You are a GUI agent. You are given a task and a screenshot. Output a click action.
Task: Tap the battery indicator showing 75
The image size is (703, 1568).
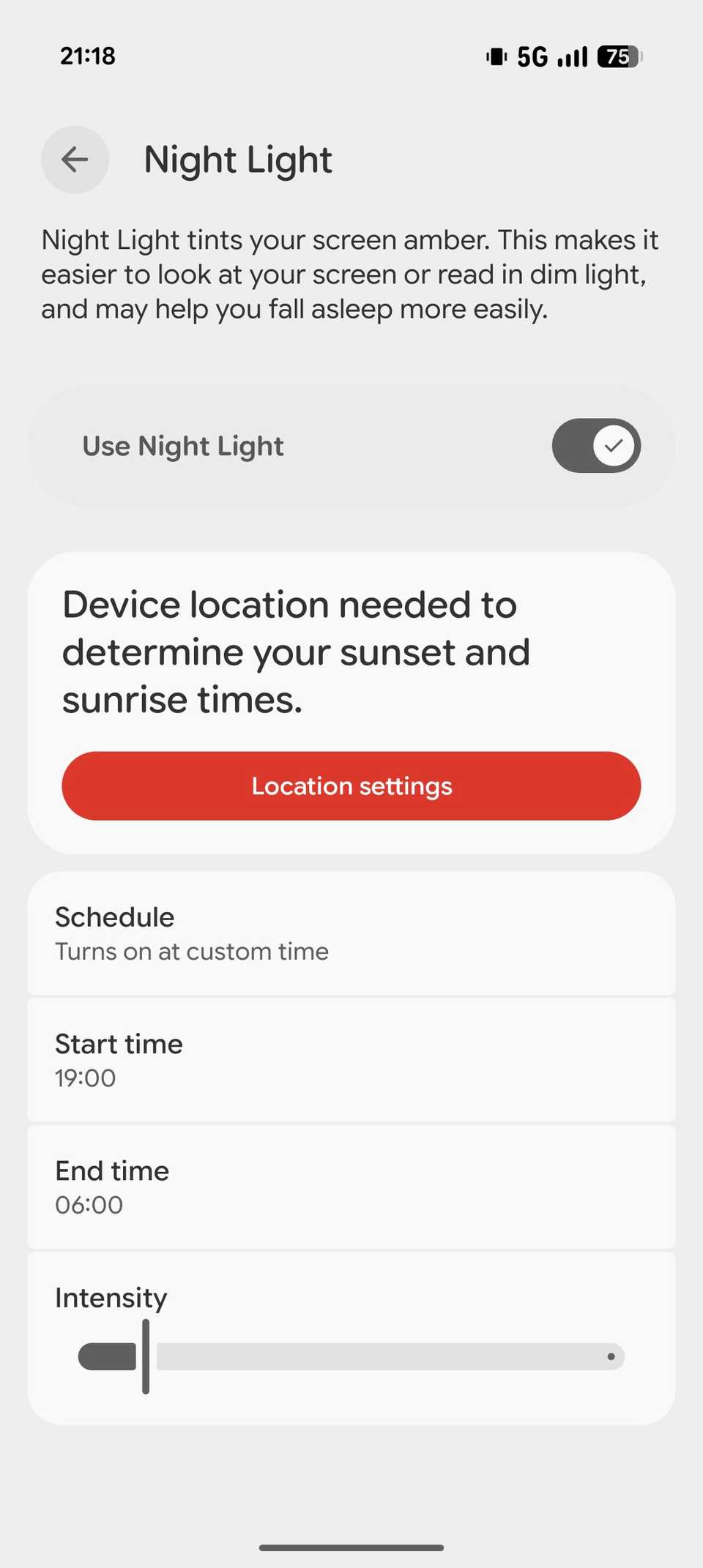pyautogui.click(x=617, y=56)
